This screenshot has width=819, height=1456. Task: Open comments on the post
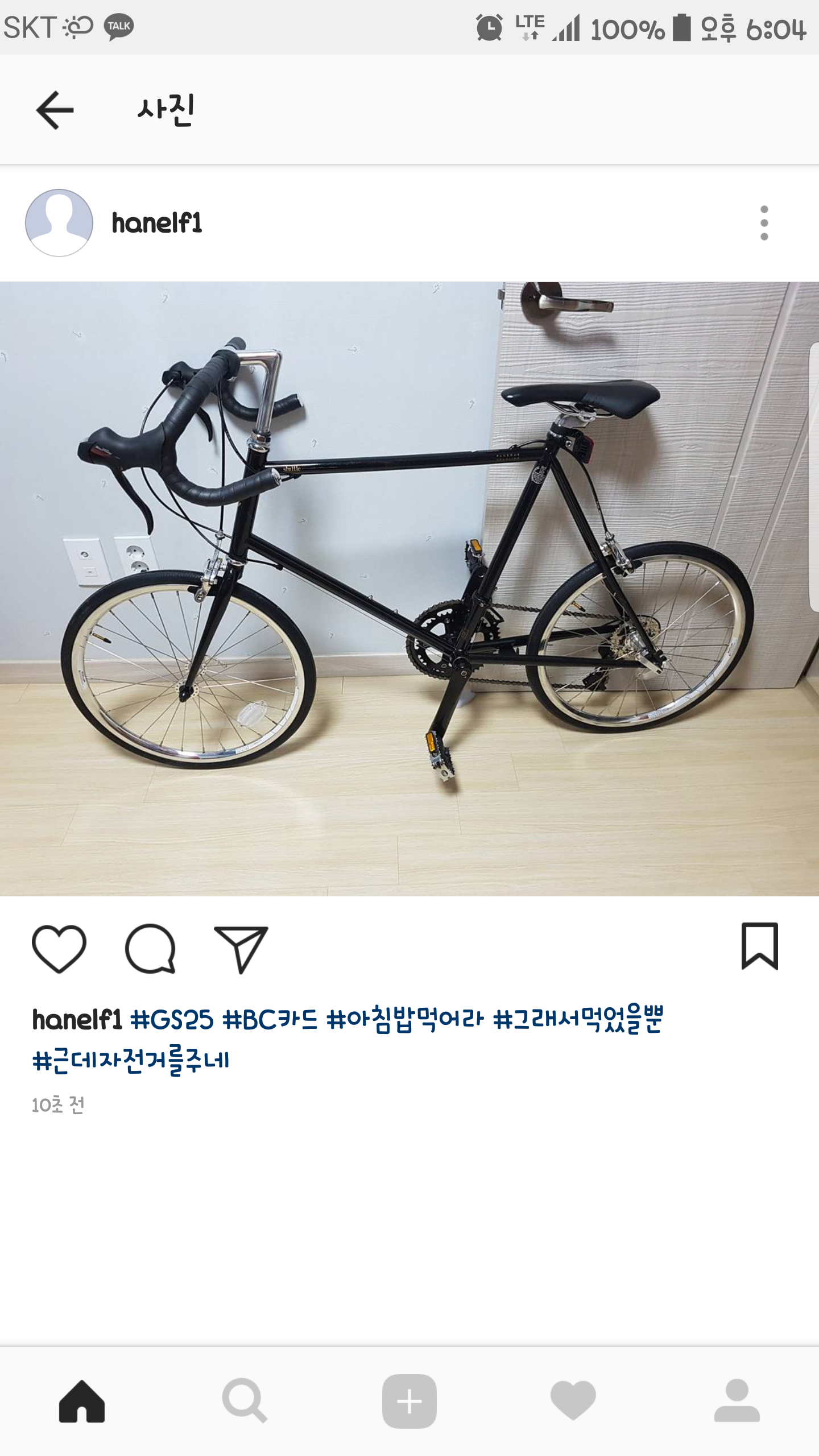[150, 948]
